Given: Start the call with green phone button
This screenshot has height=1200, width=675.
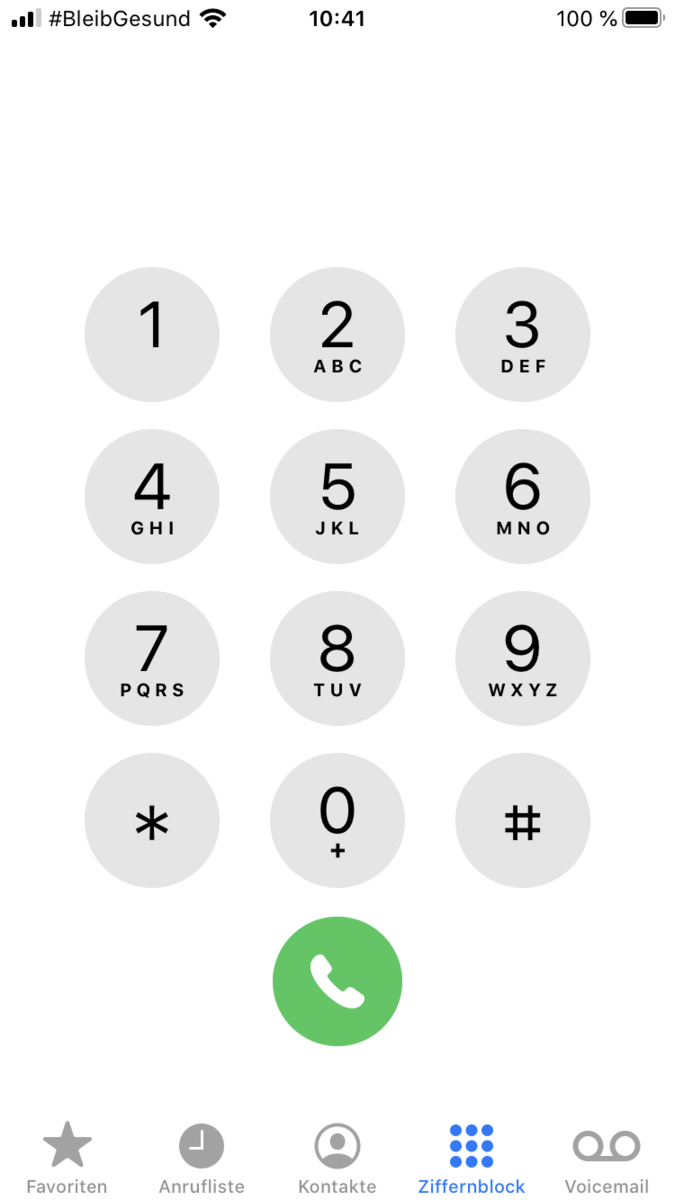Looking at the screenshot, I should pos(337,981).
